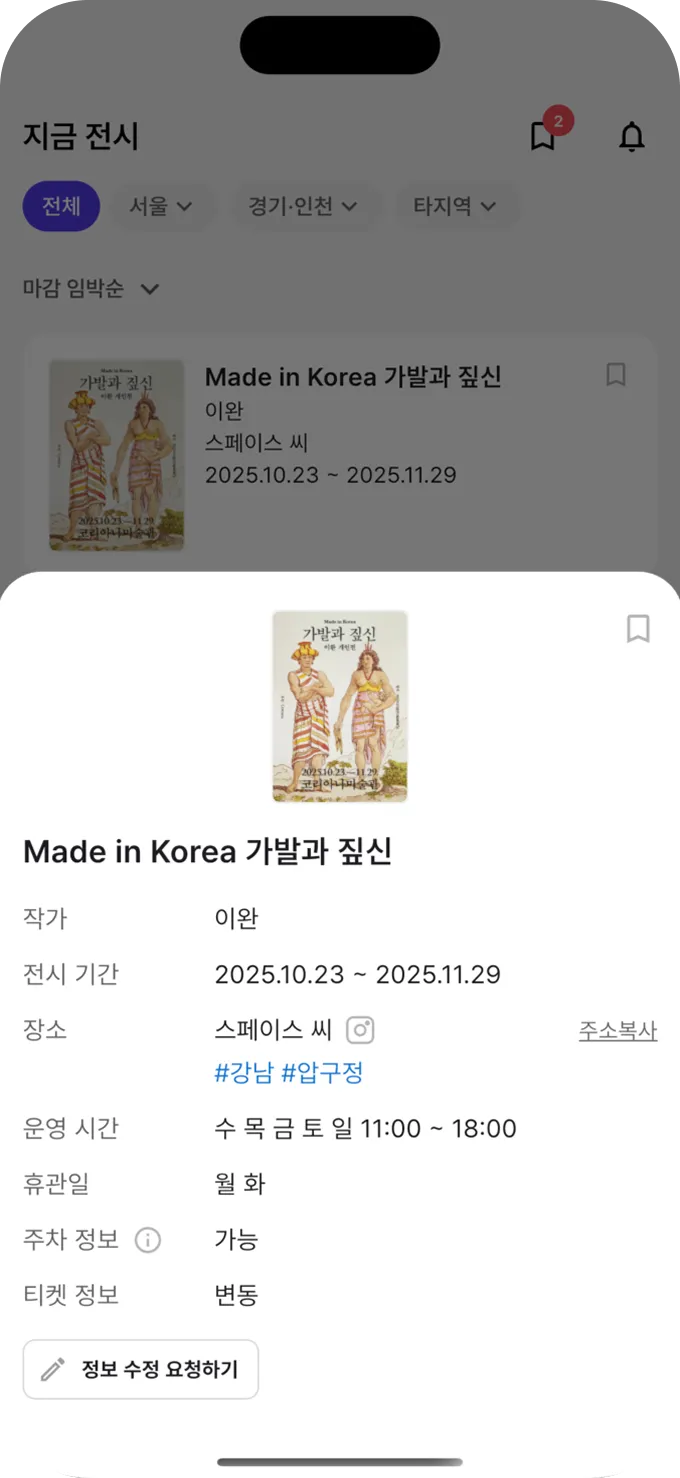The width and height of the screenshot is (680, 1478).
Task: Bookmark the Made in Korea list card
Action: coord(616,375)
